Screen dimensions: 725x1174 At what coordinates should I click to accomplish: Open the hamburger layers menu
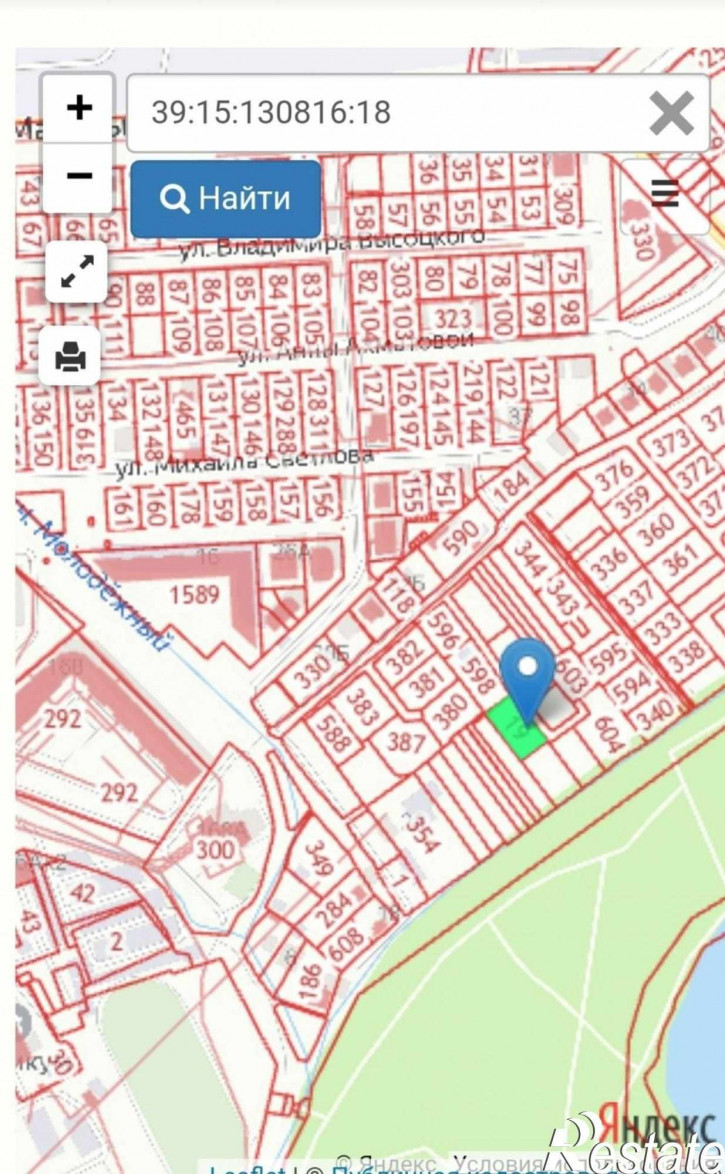(x=664, y=193)
